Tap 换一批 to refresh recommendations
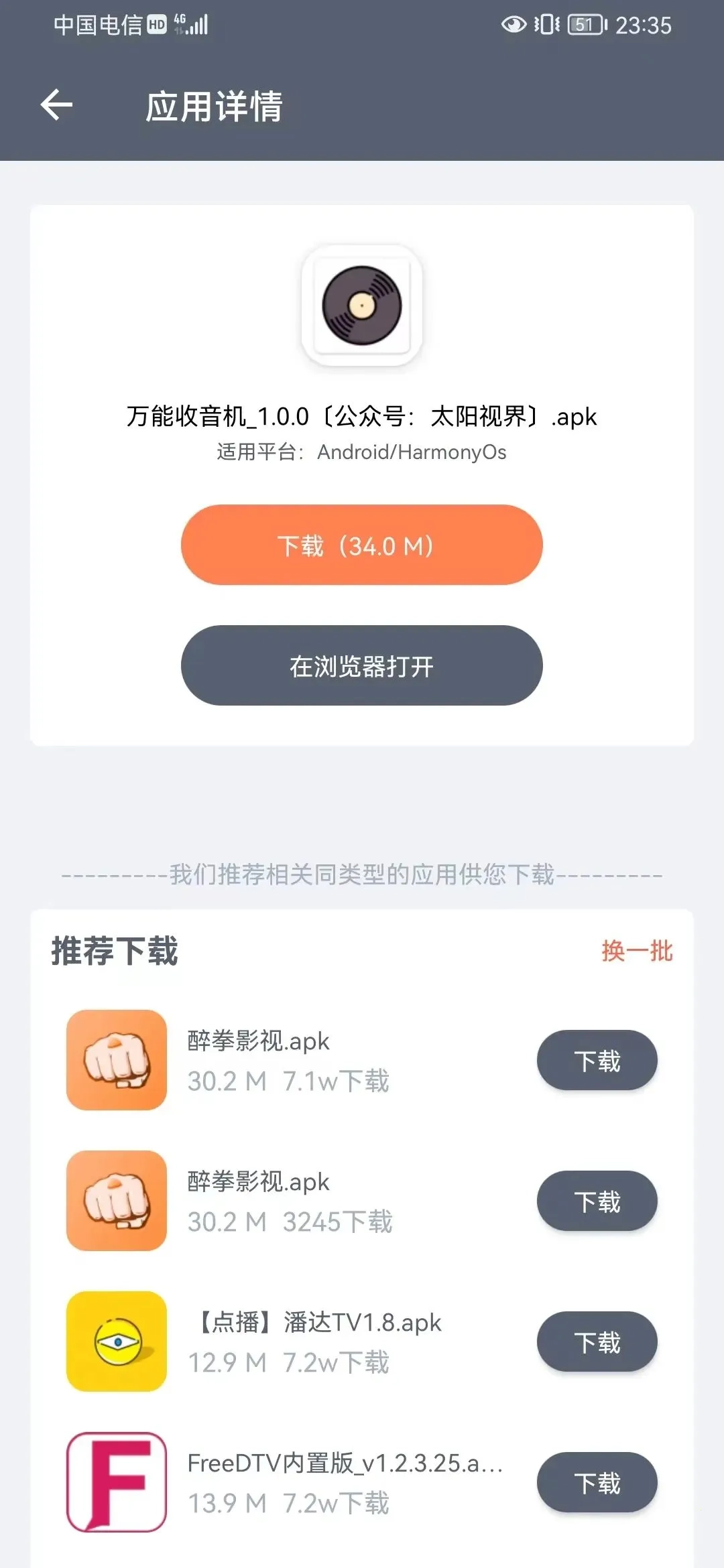 pyautogui.click(x=638, y=951)
